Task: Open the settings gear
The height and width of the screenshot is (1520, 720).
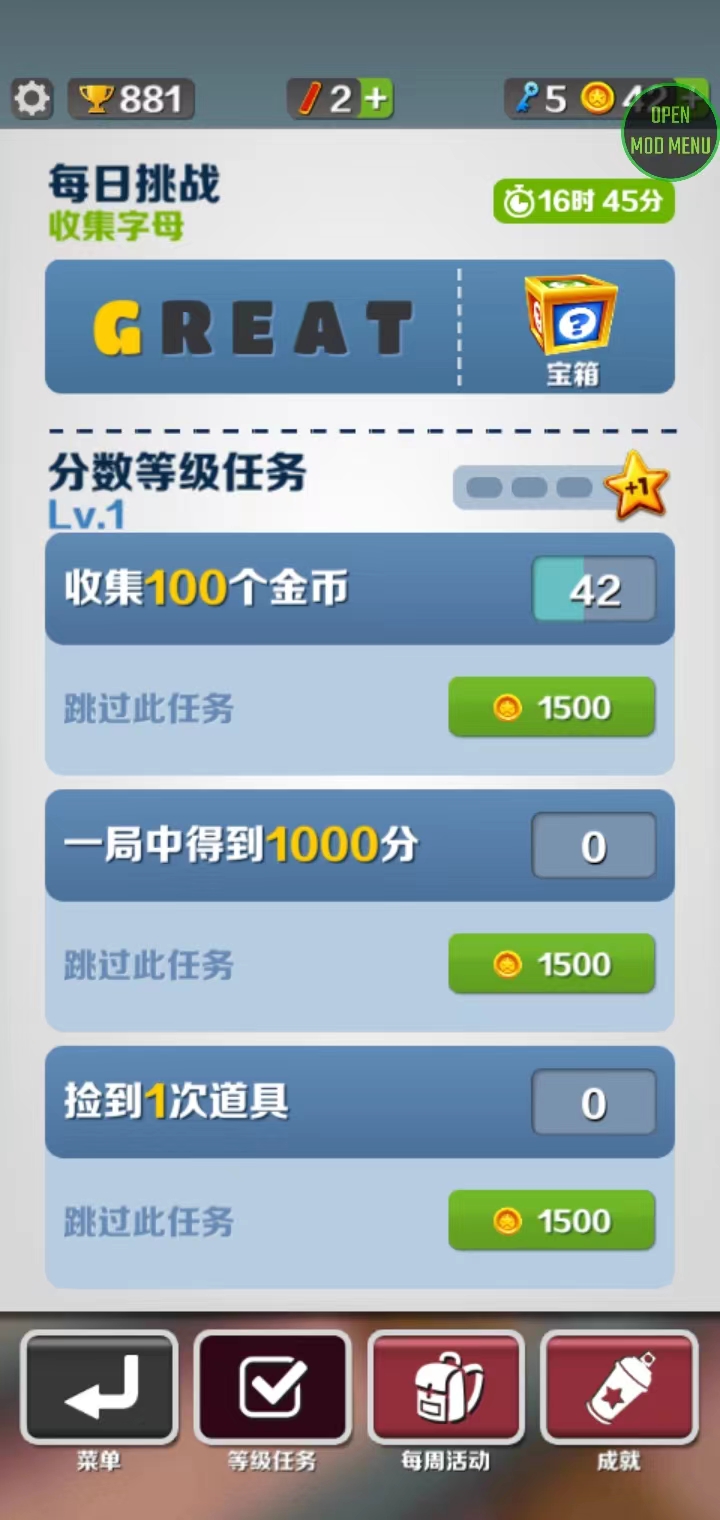Action: tap(32, 99)
